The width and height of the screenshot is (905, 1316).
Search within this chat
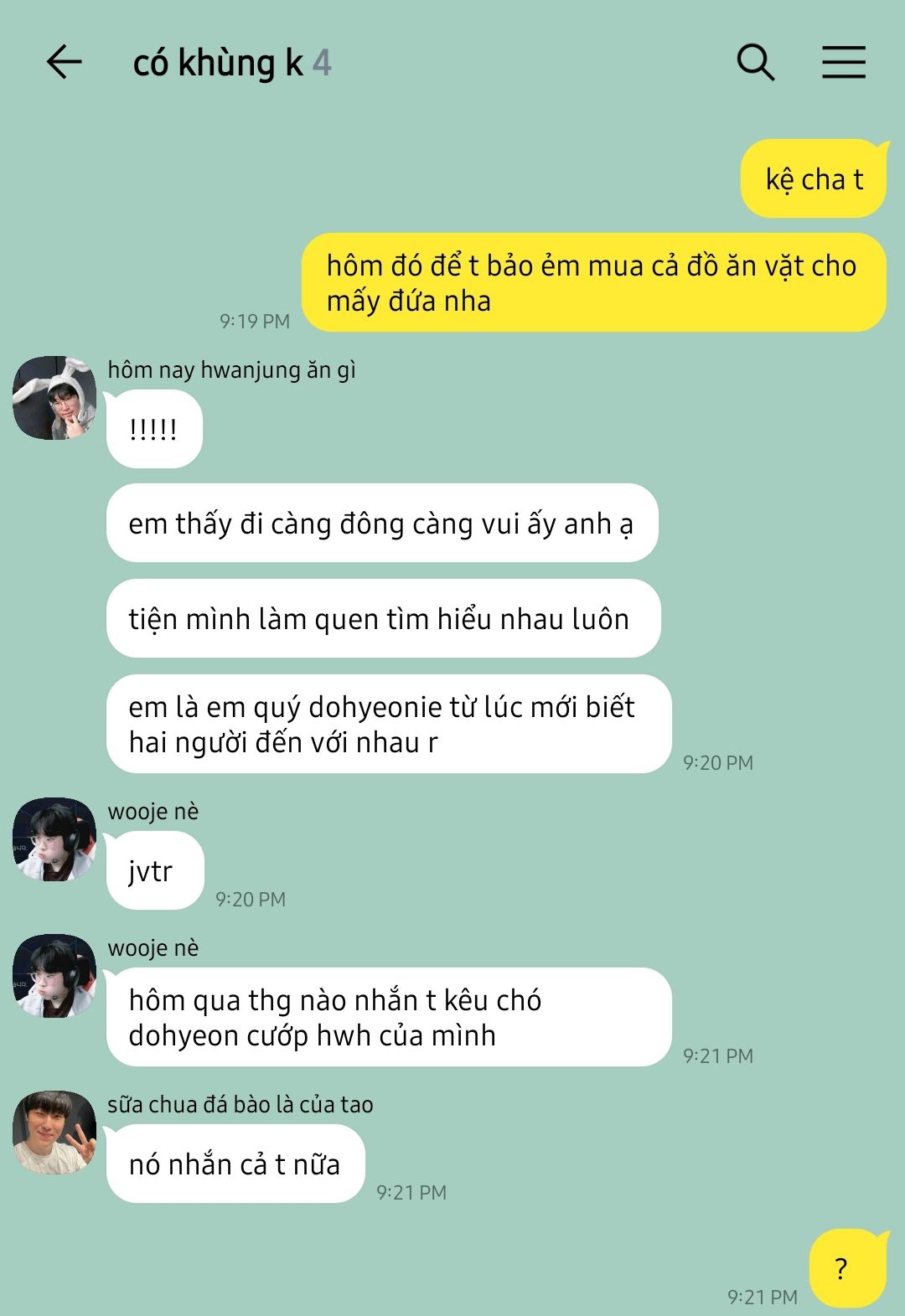tap(755, 62)
